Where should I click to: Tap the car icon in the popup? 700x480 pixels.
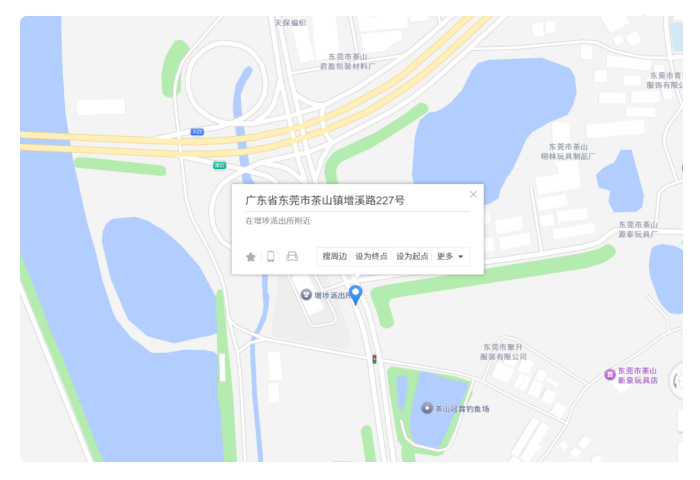pos(292,257)
